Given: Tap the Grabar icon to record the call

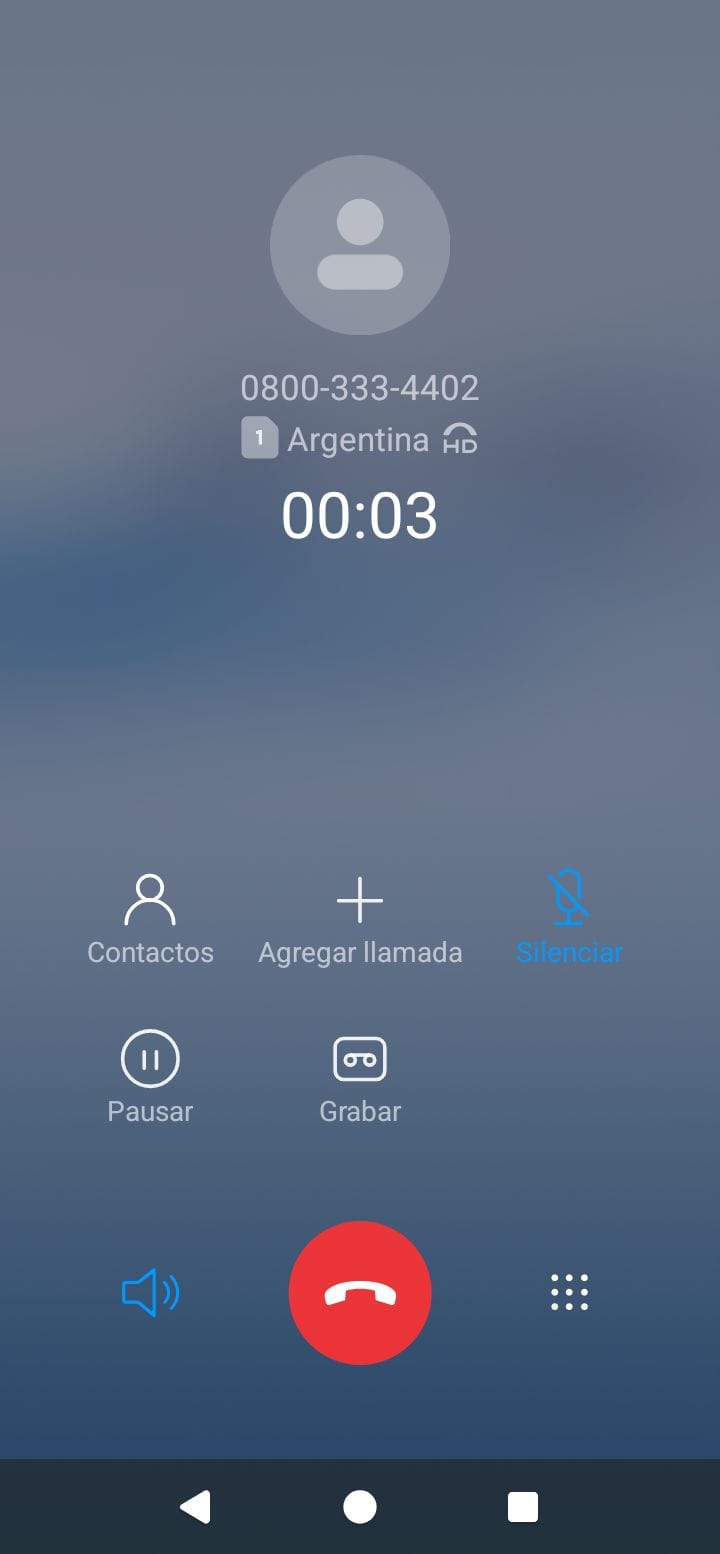Looking at the screenshot, I should [x=360, y=1058].
